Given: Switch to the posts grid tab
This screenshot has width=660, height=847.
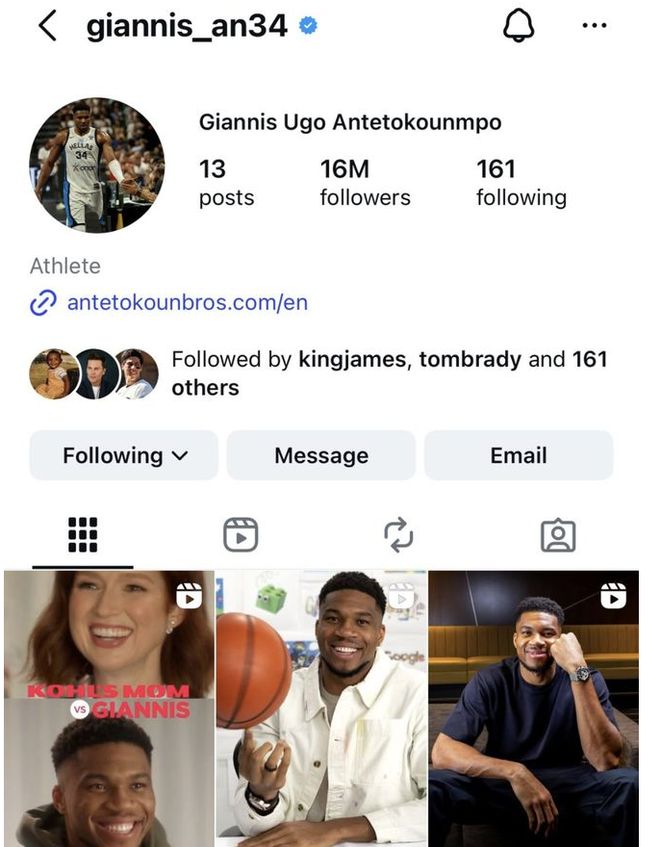Looking at the screenshot, I should point(82,536).
